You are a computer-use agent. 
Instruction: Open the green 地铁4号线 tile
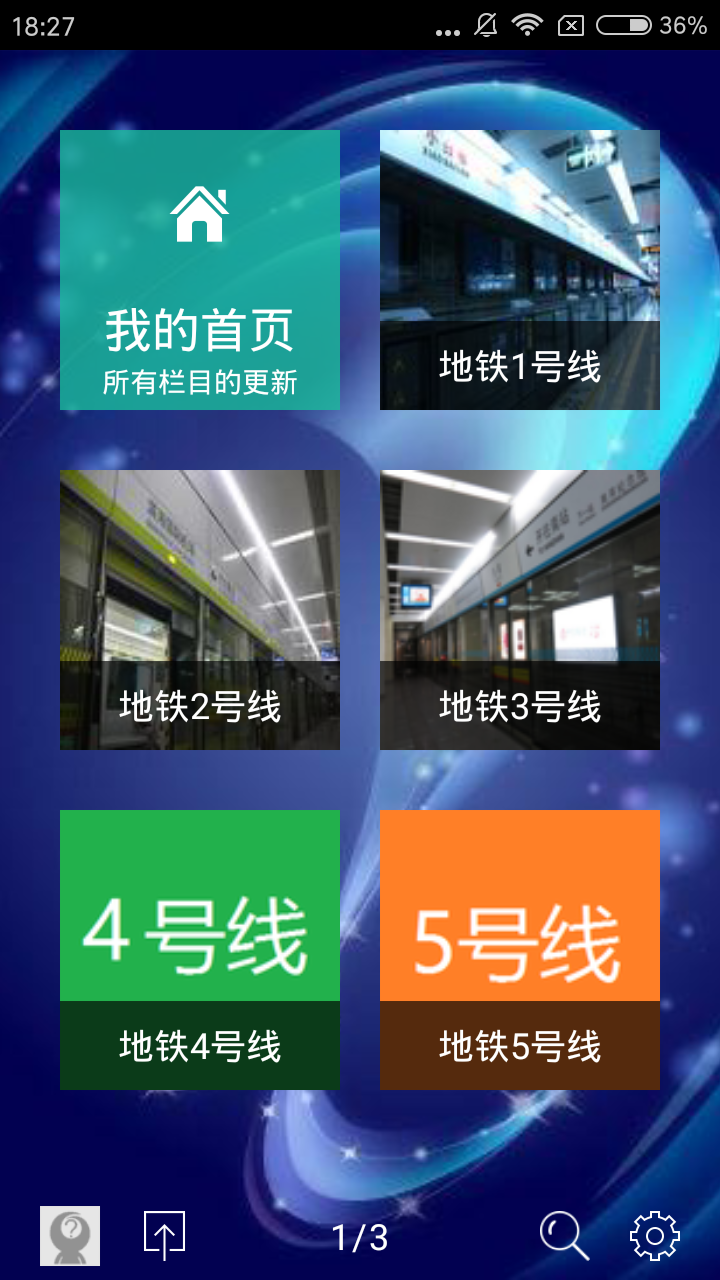coord(200,950)
